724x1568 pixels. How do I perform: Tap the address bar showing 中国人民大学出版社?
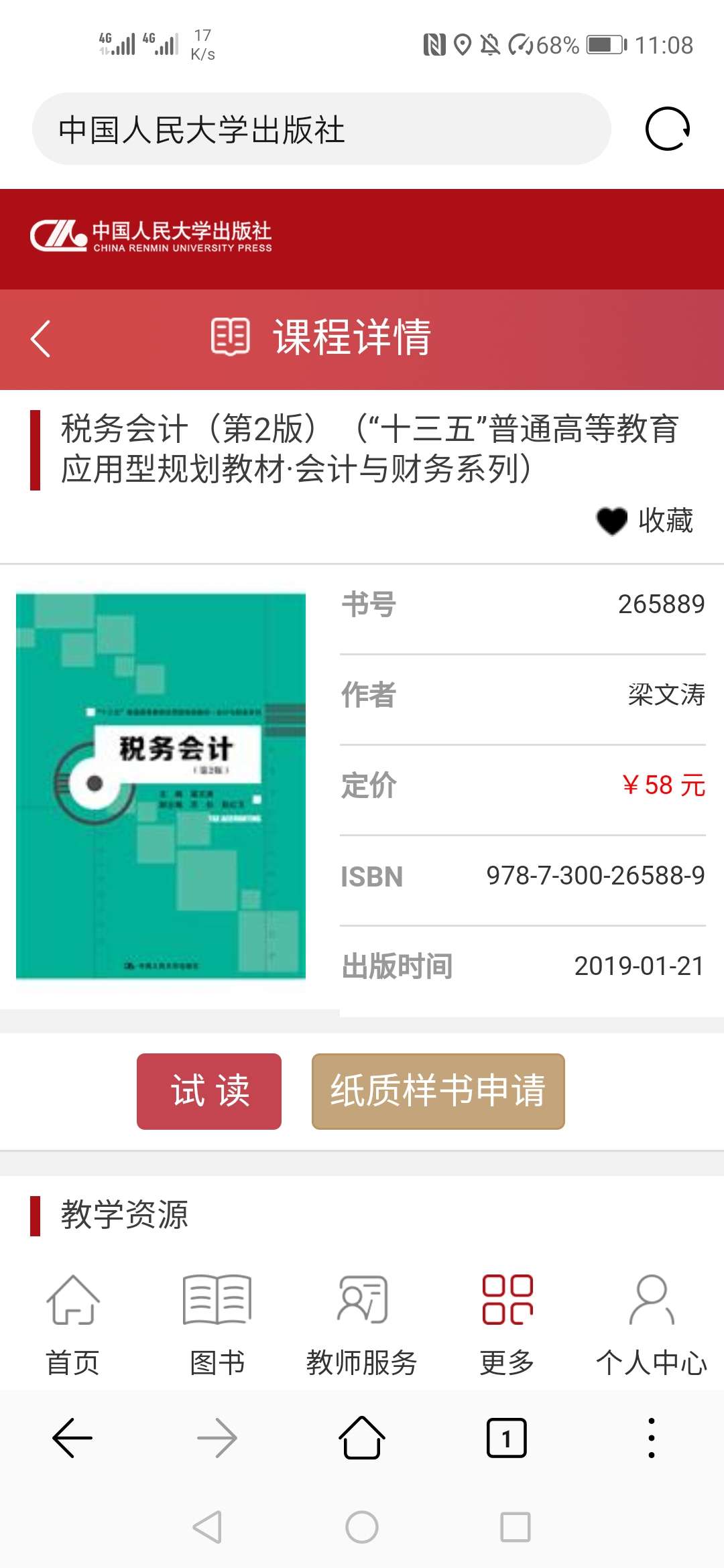322,129
